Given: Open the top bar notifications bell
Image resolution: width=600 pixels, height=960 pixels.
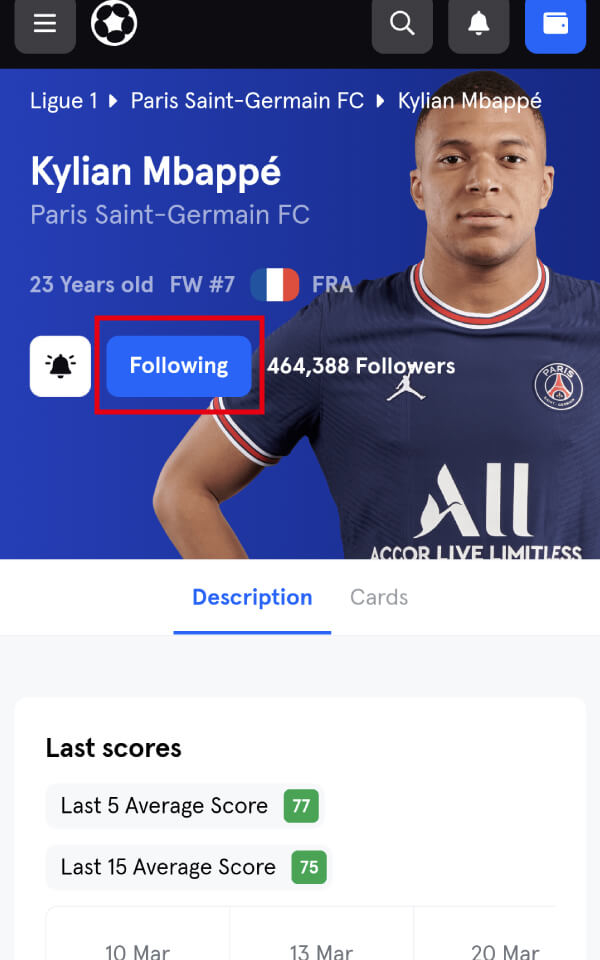Looking at the screenshot, I should click(479, 24).
